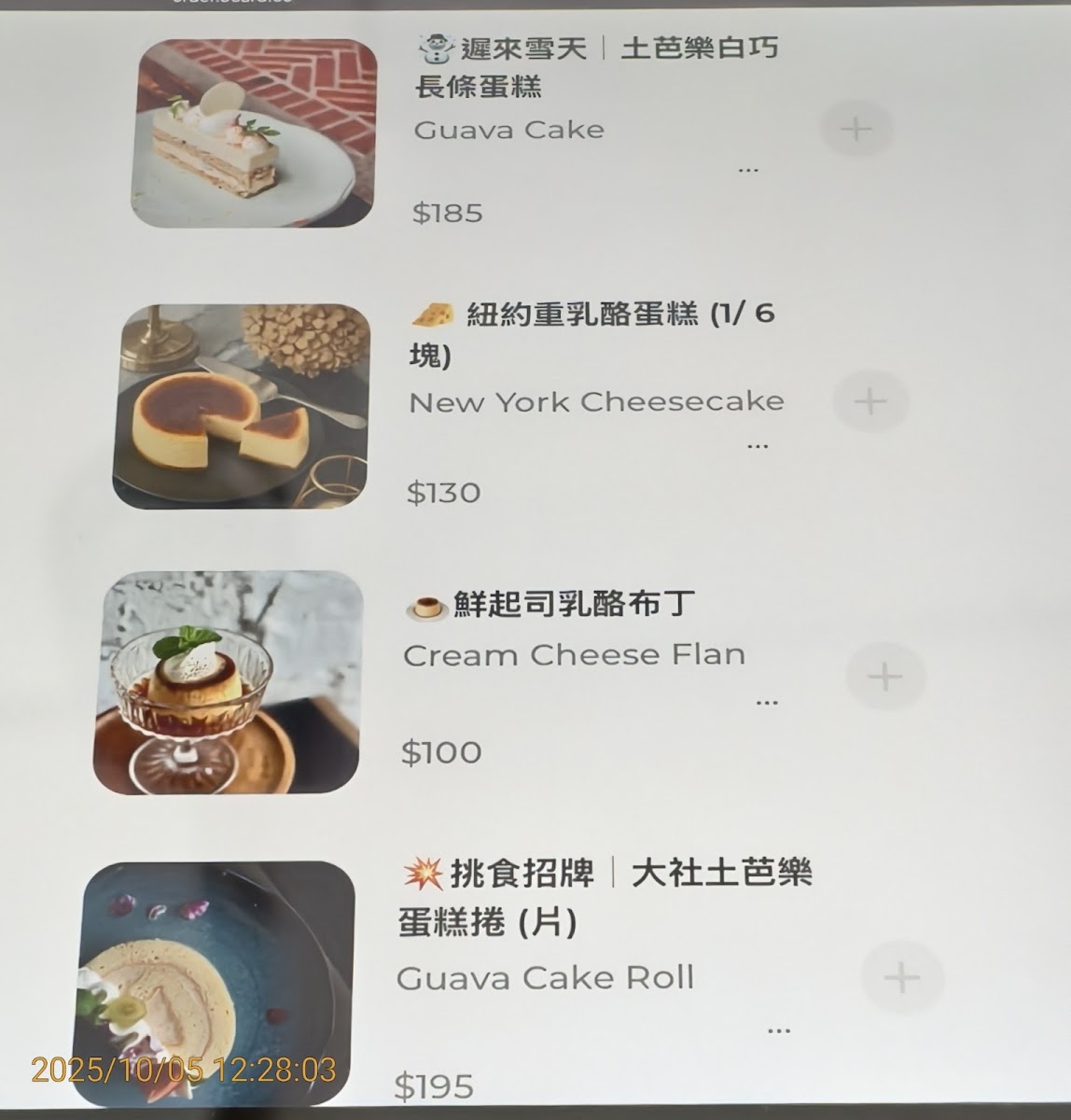Open the New York Cheesecake item photo
This screenshot has height=1120, width=1071.
[x=242, y=406]
